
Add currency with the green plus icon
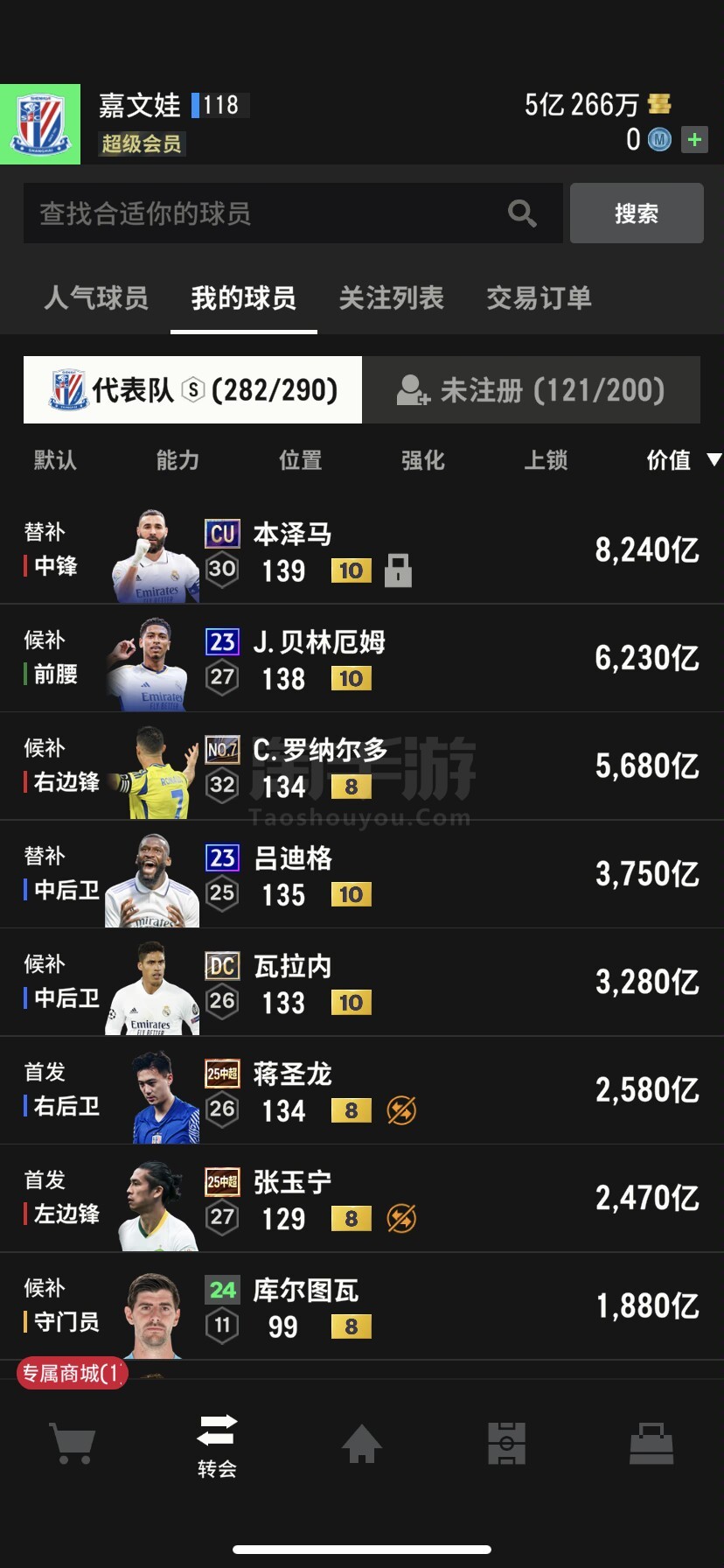click(x=694, y=140)
